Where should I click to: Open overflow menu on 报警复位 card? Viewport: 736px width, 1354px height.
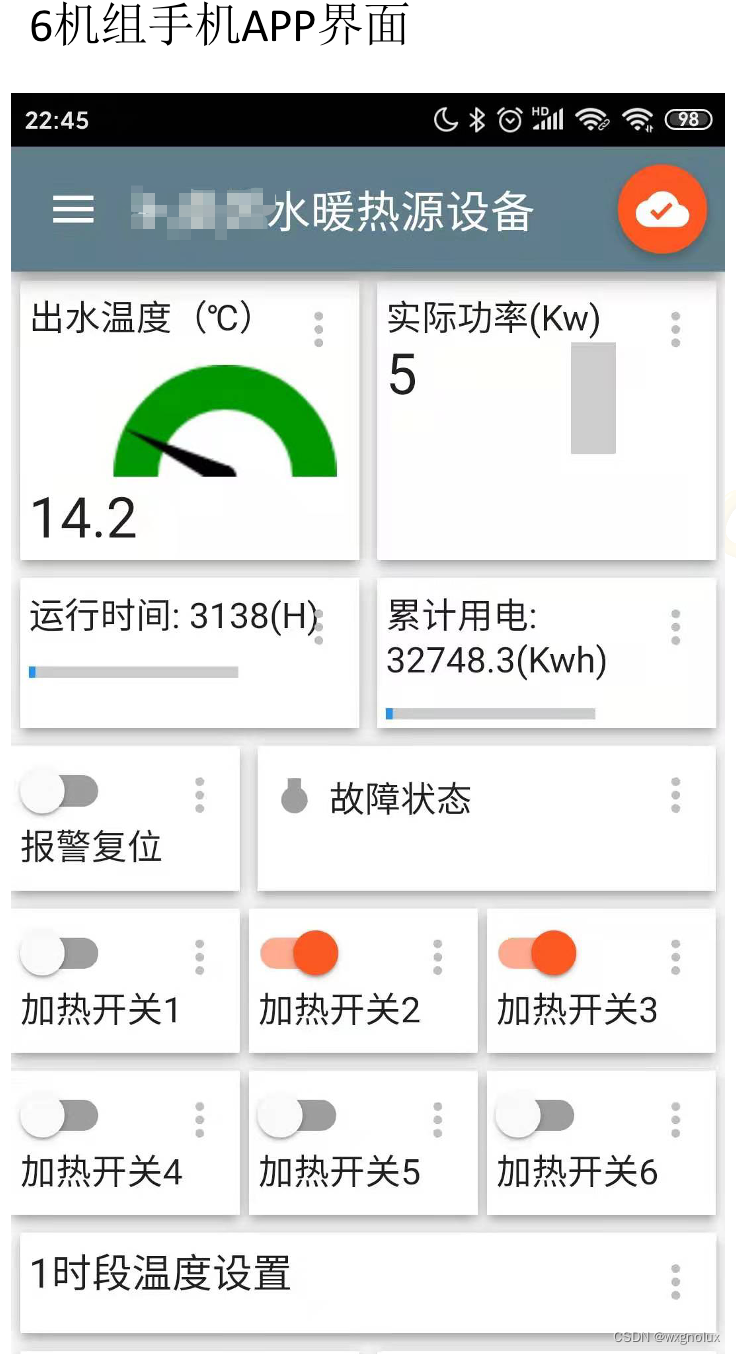point(200,795)
